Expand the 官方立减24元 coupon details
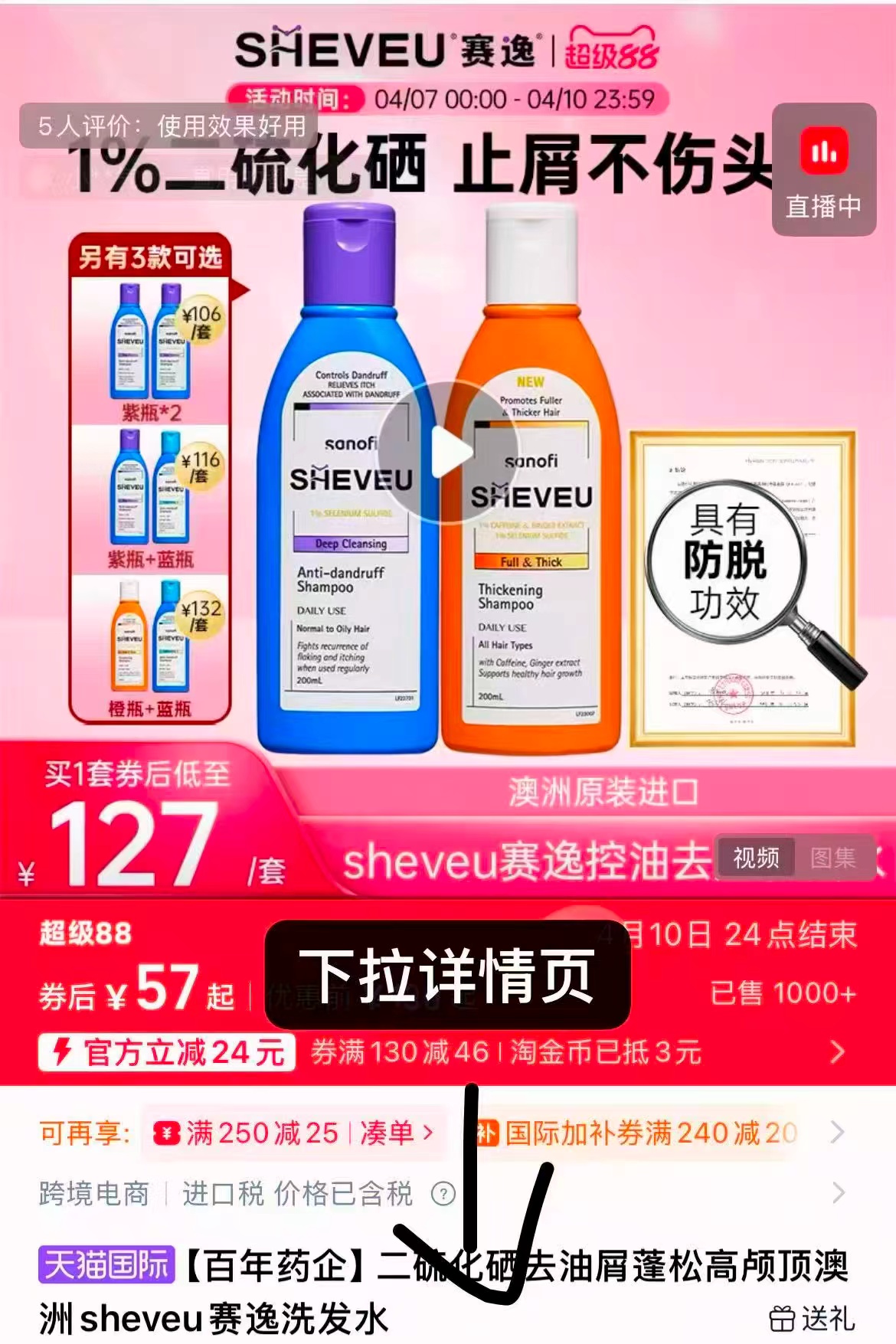The image size is (896, 1344). coord(836,1052)
